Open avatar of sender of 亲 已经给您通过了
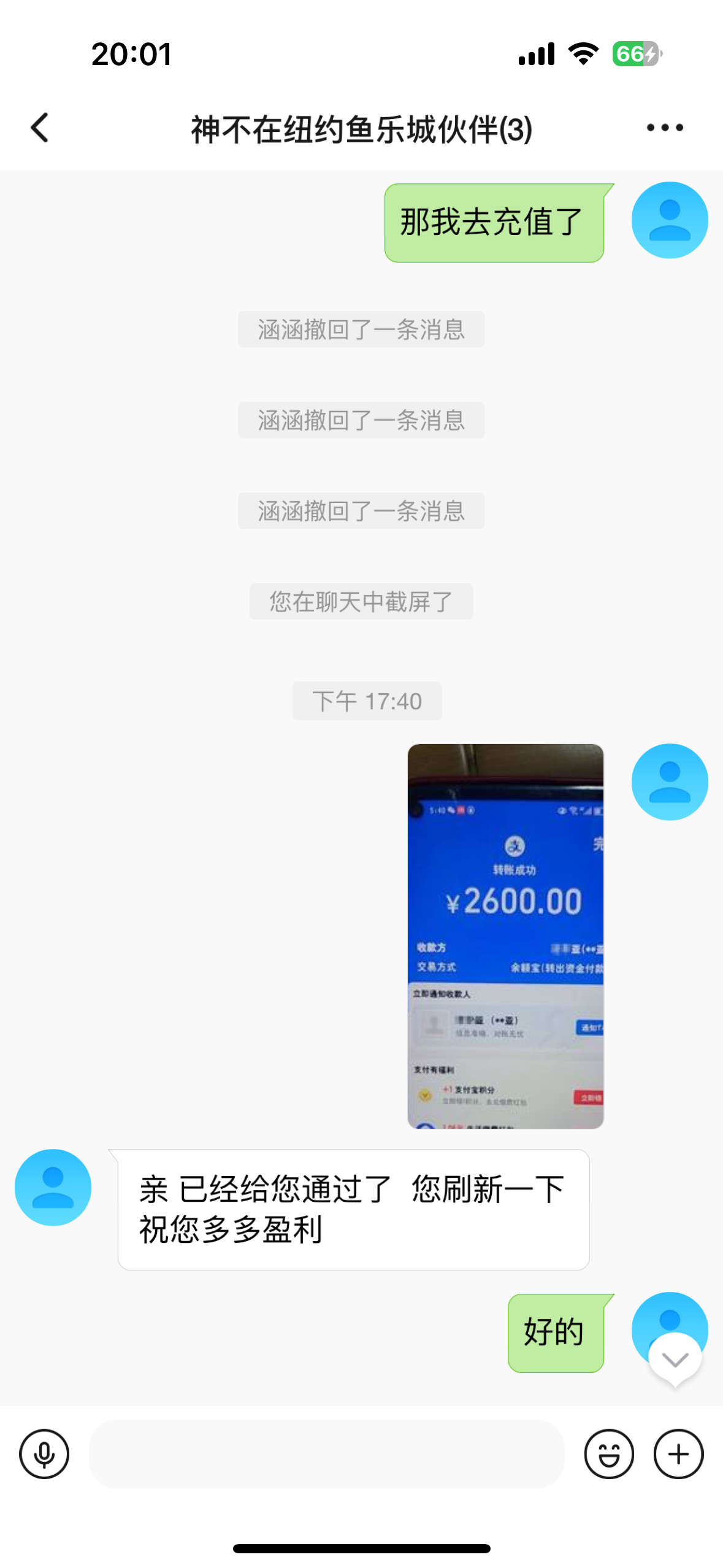This screenshot has height=1568, width=723. point(53,1187)
